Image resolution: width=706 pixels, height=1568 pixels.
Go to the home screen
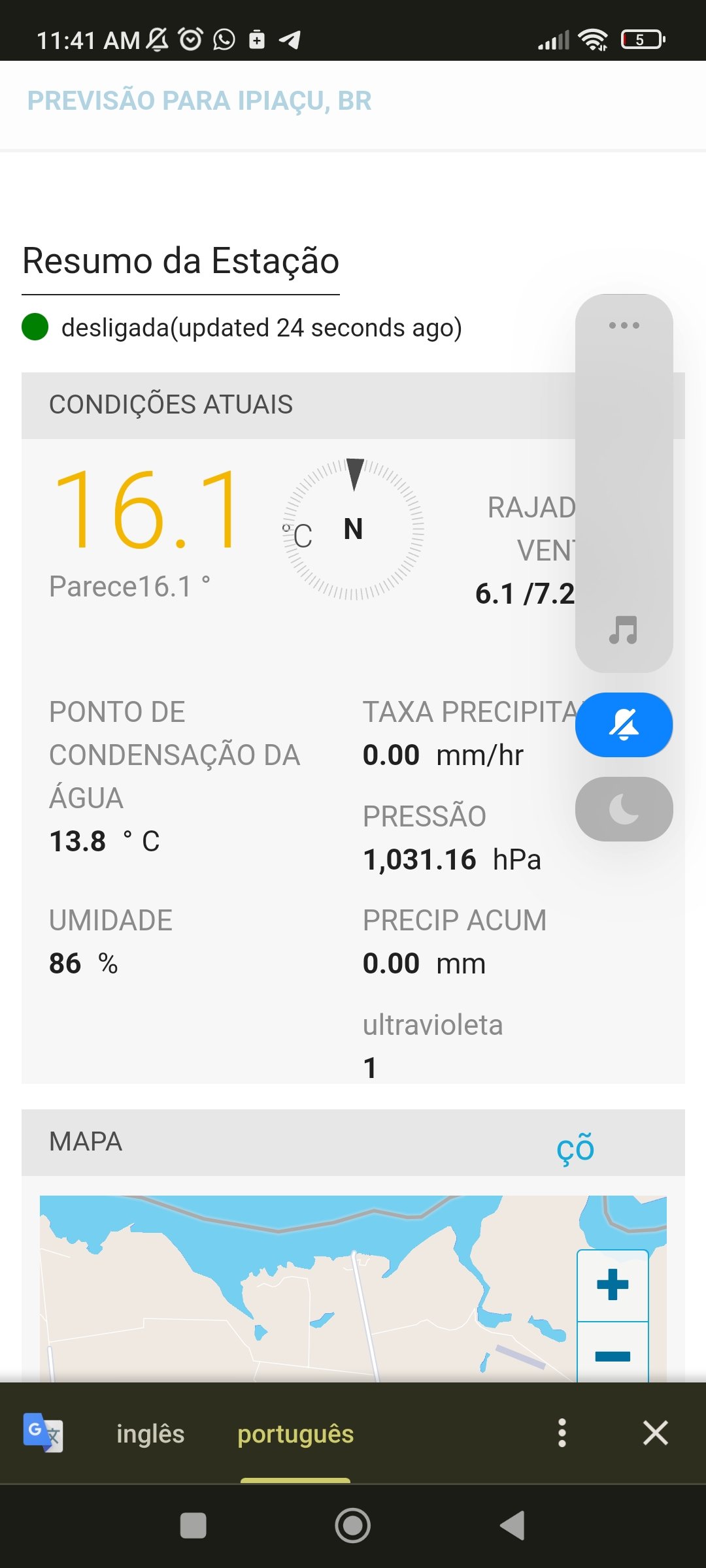353,1526
